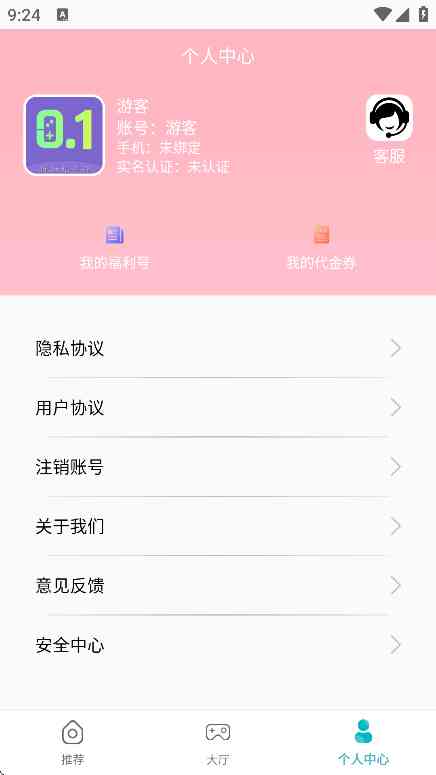Open 隐私协议 row

coord(218,348)
